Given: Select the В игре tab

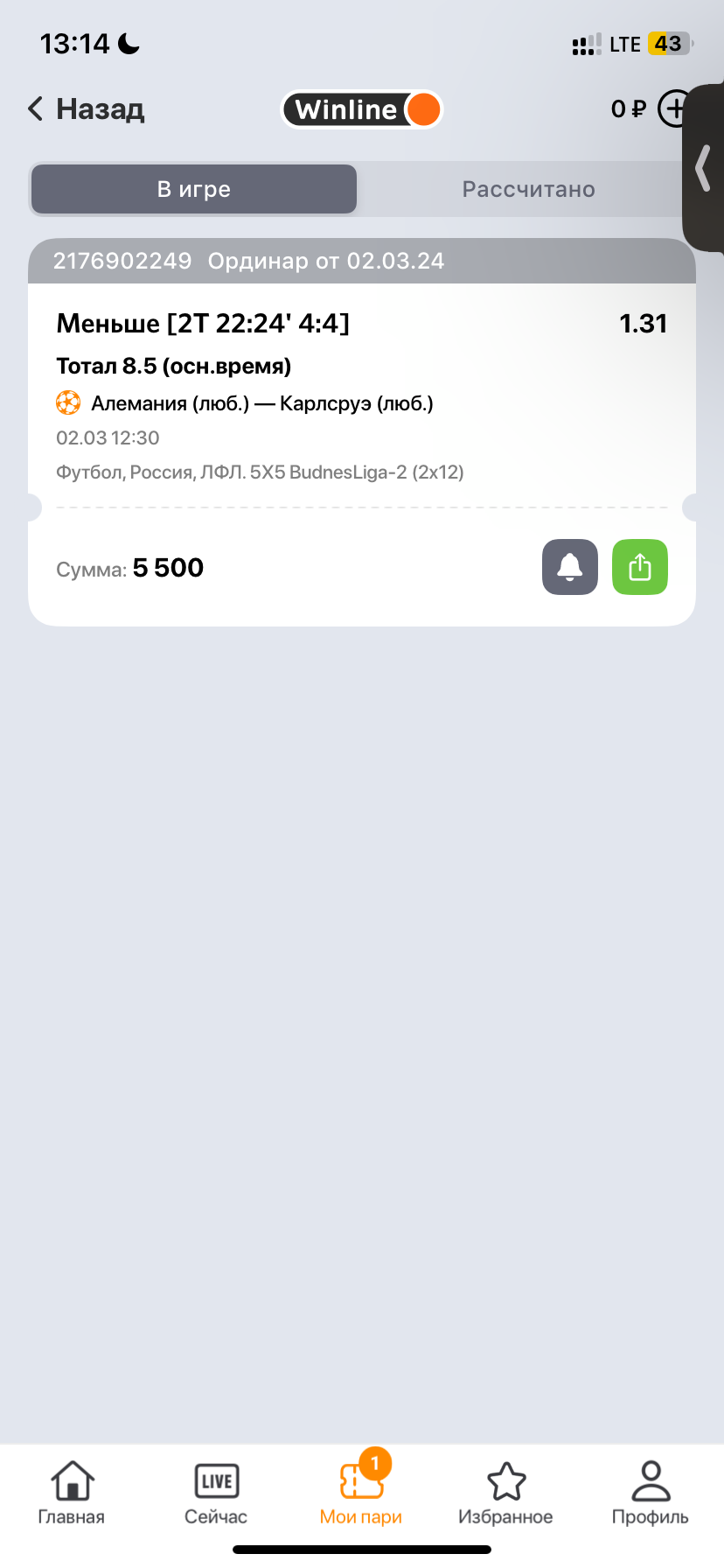Looking at the screenshot, I should (194, 189).
